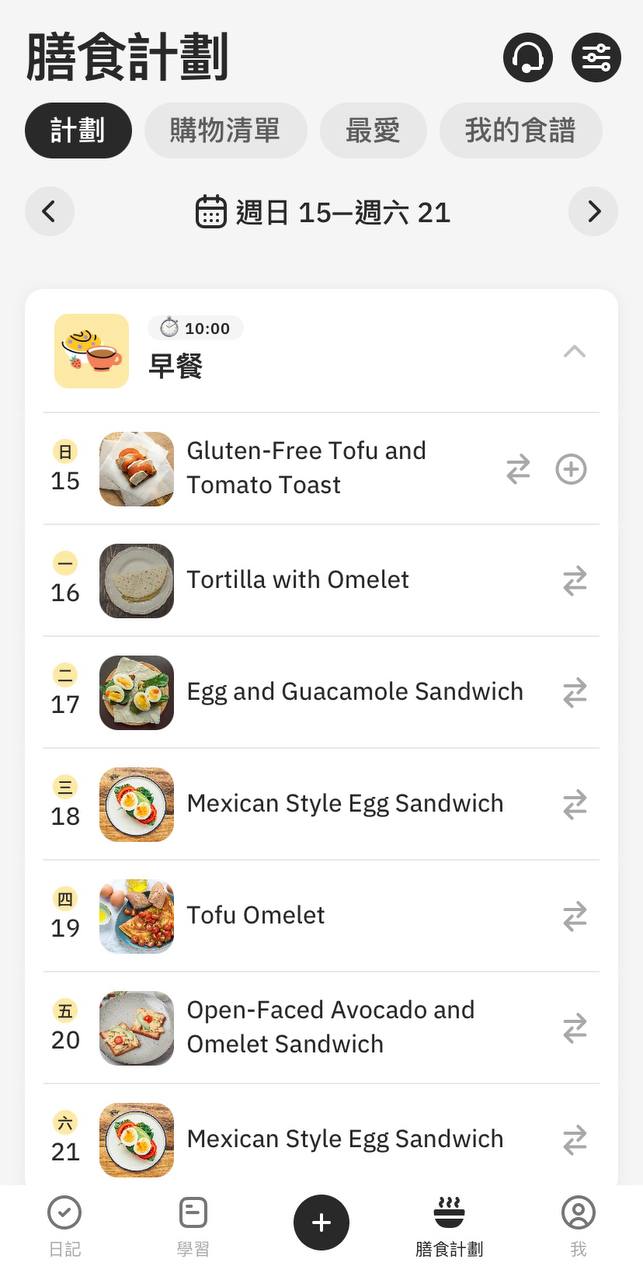
Task: Open the Tortilla with Omelet recipe
Action: click(298, 580)
